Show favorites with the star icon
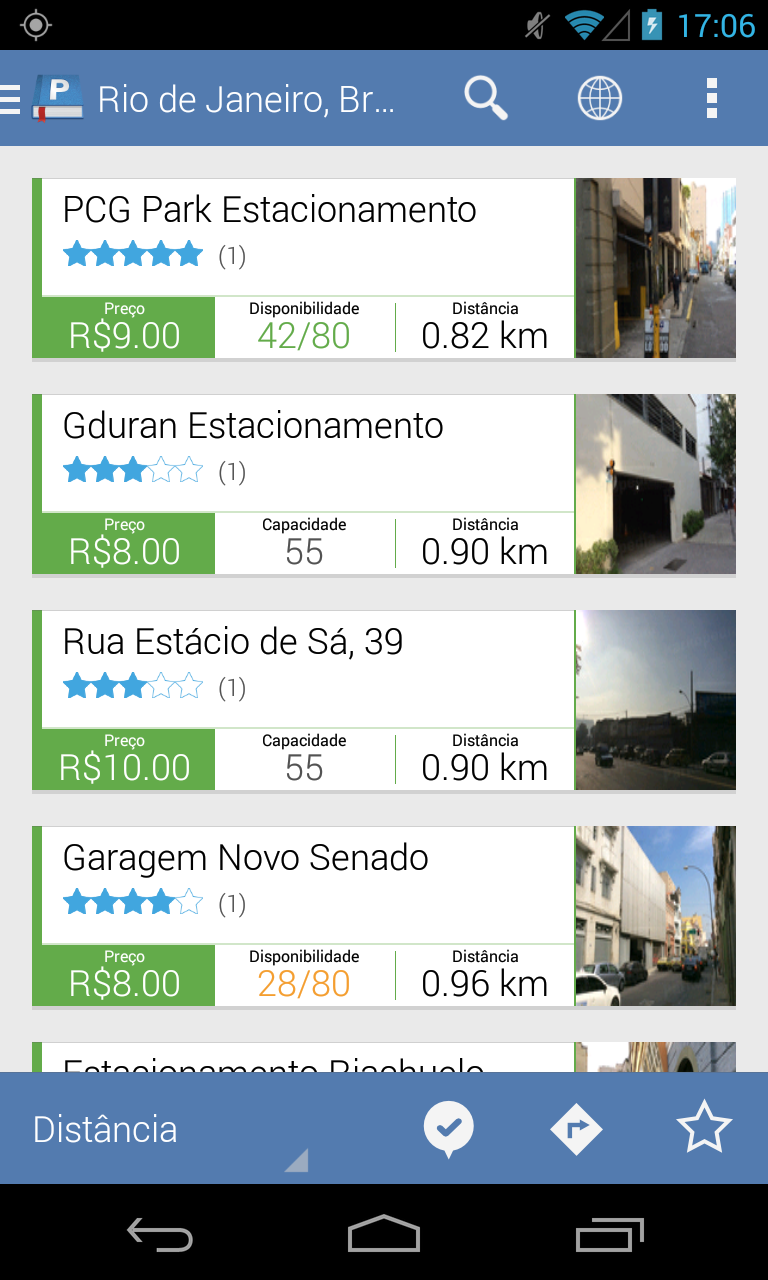768x1280 pixels. [704, 1129]
